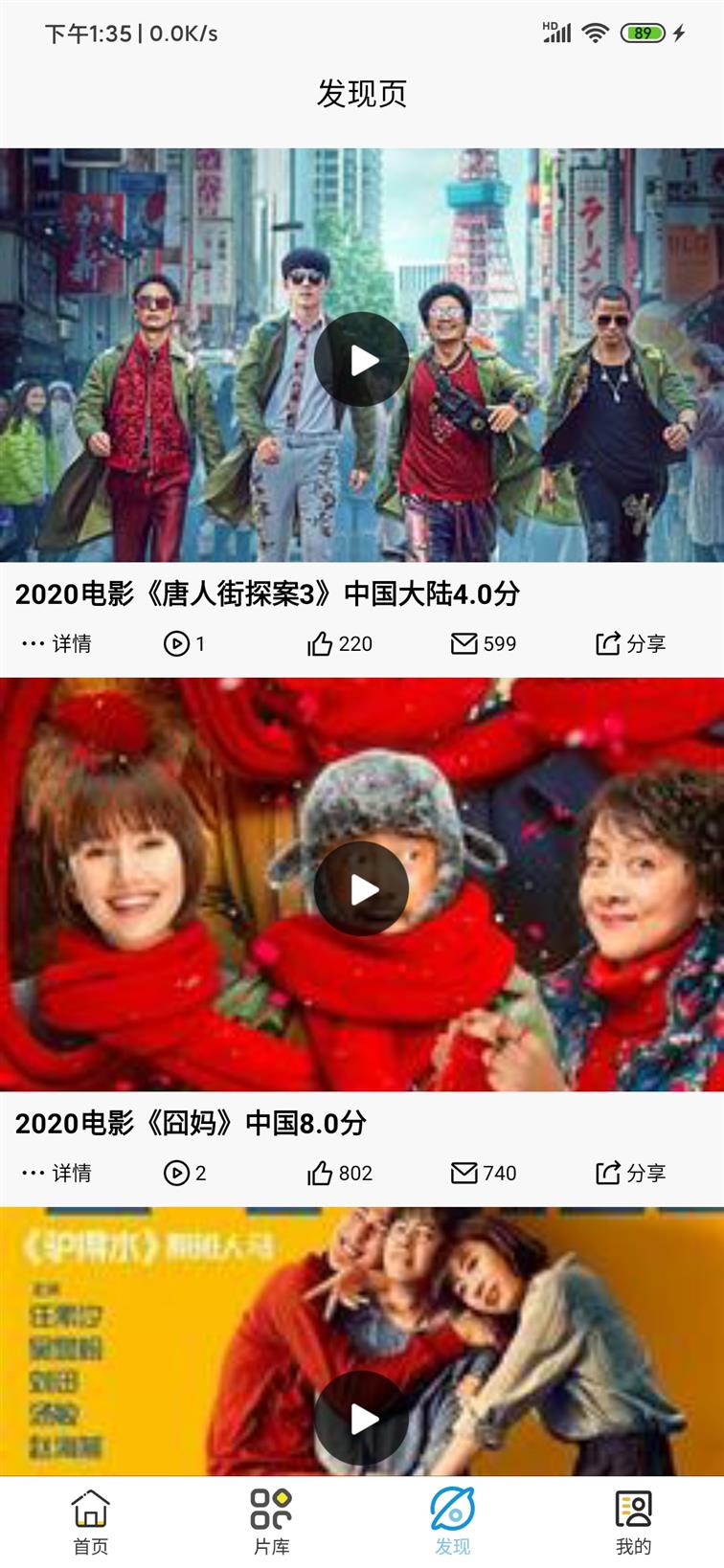
Task: Open the 片库 tab
Action: click(x=271, y=1521)
